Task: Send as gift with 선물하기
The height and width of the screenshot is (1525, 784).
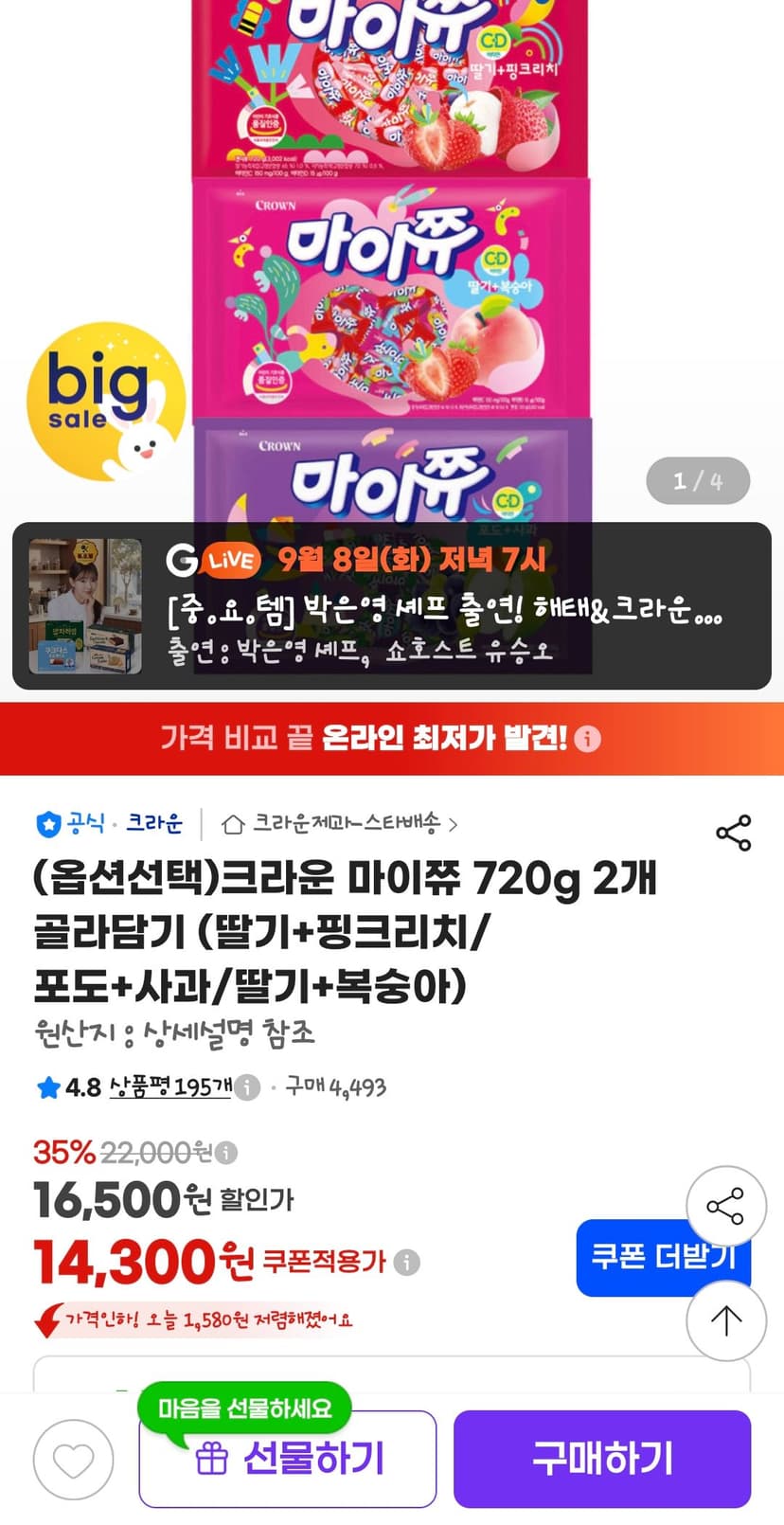Action: click(x=288, y=1459)
